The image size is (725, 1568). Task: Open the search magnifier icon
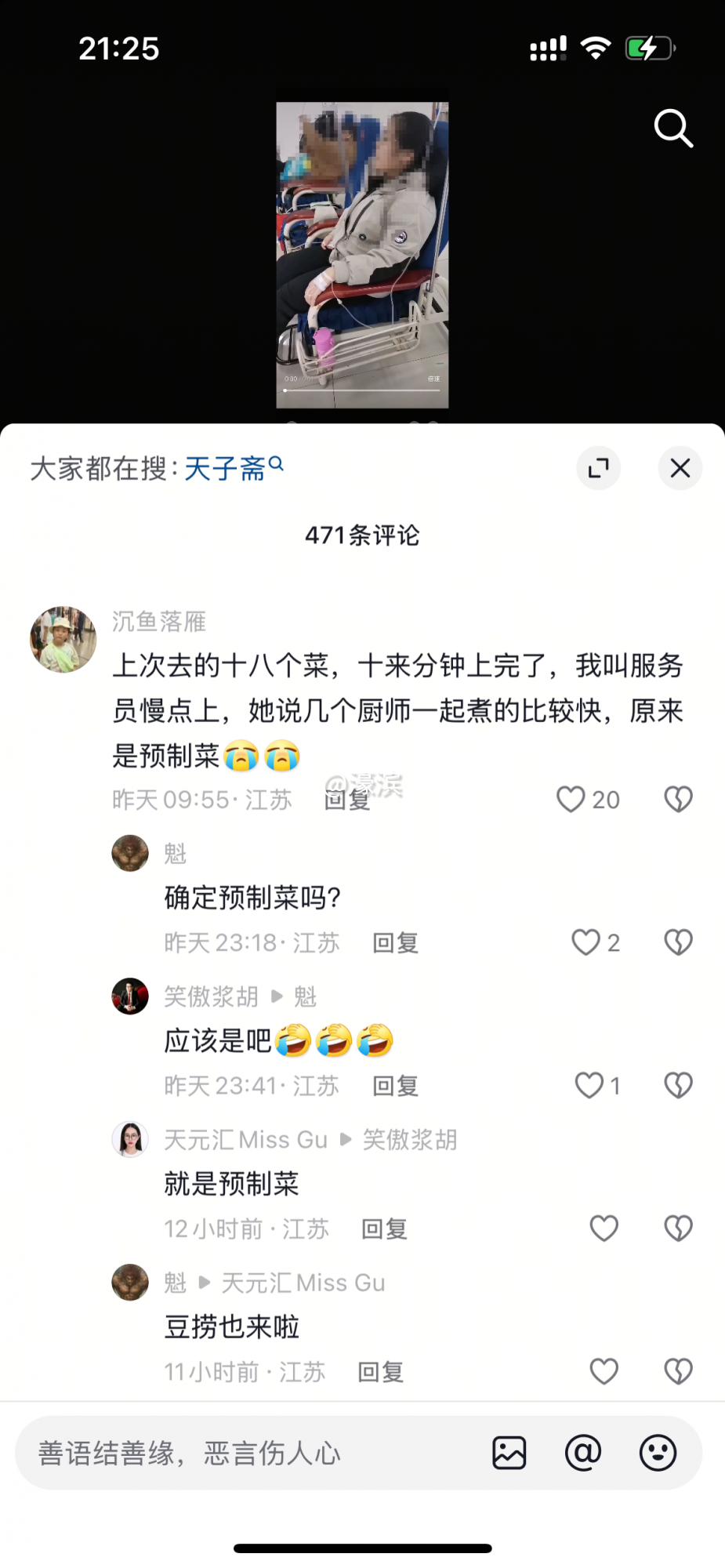click(x=673, y=129)
